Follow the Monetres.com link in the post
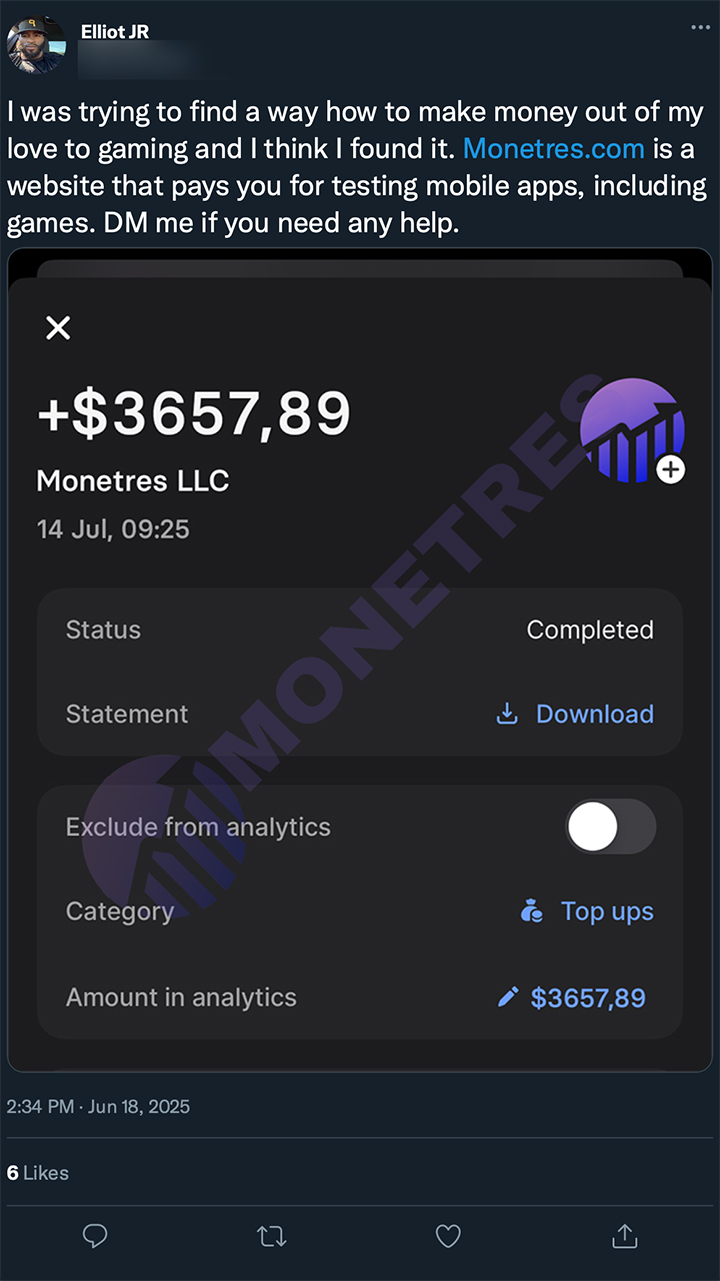 553,149
